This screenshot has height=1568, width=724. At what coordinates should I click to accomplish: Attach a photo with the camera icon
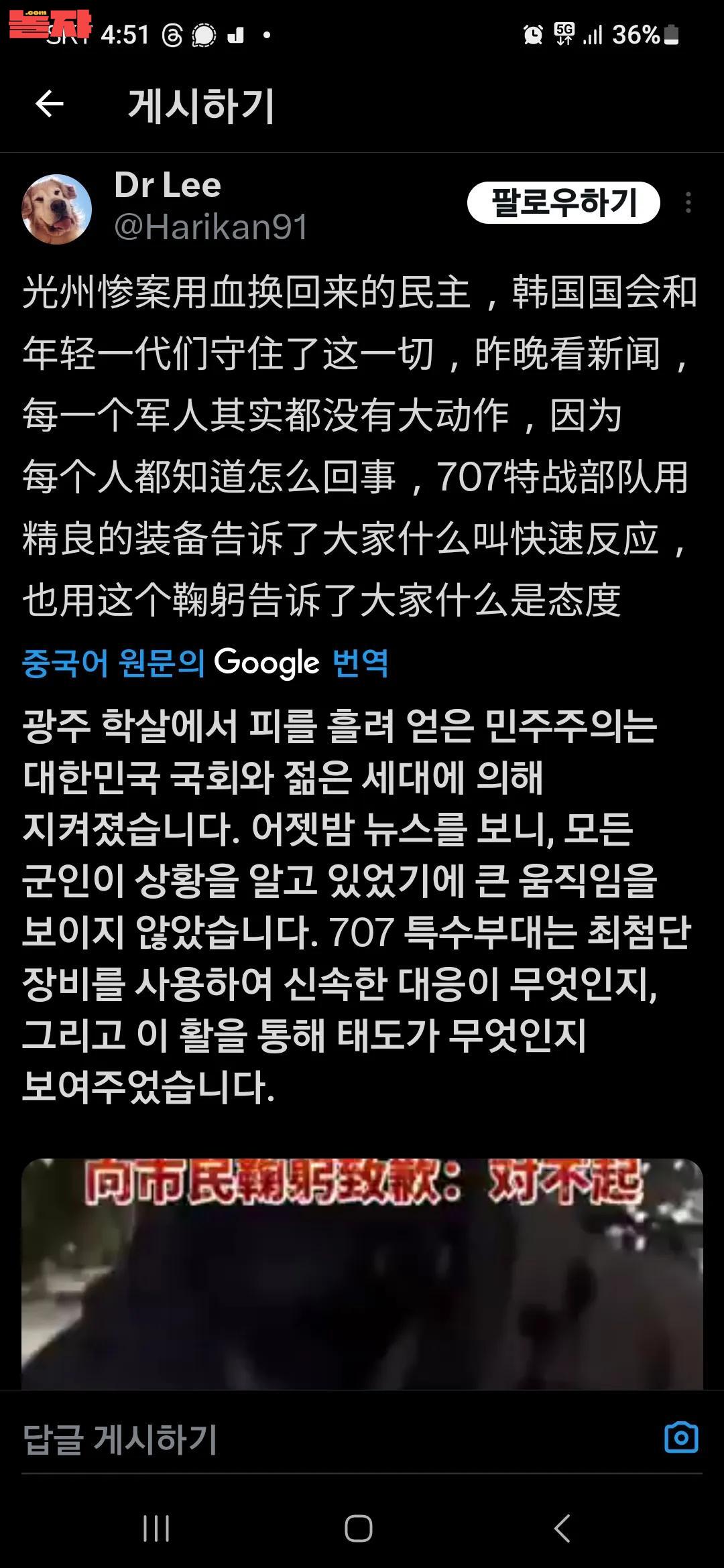(x=681, y=1437)
